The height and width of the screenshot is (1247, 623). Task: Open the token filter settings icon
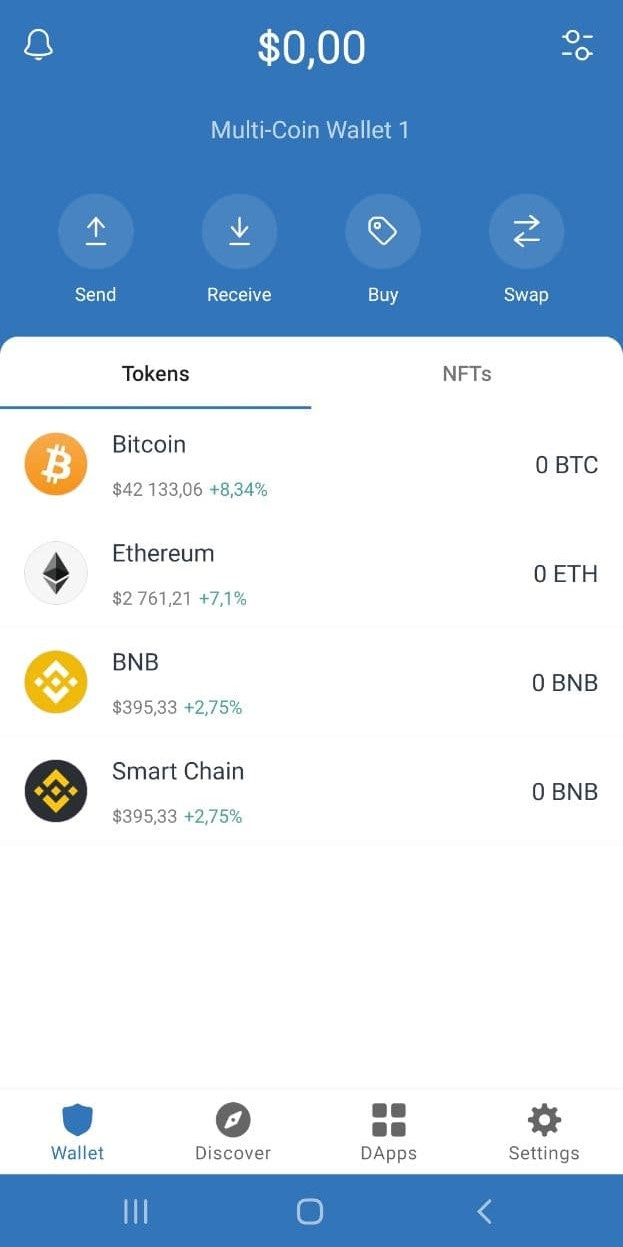click(x=578, y=45)
